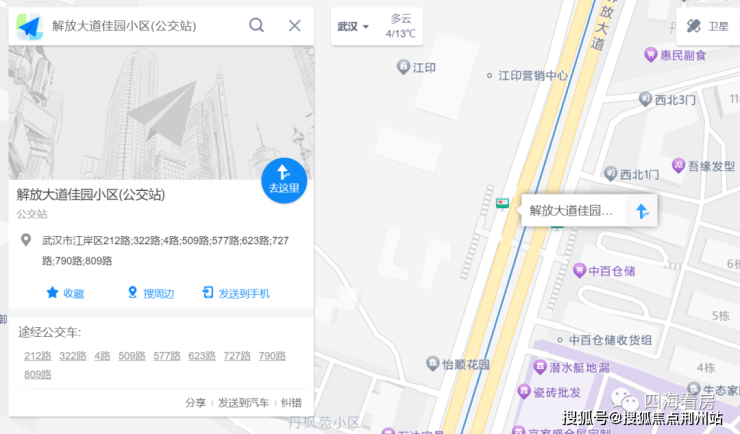The width and height of the screenshot is (740, 434).
Task: Open the 武汉 city dropdown
Action: point(353,26)
